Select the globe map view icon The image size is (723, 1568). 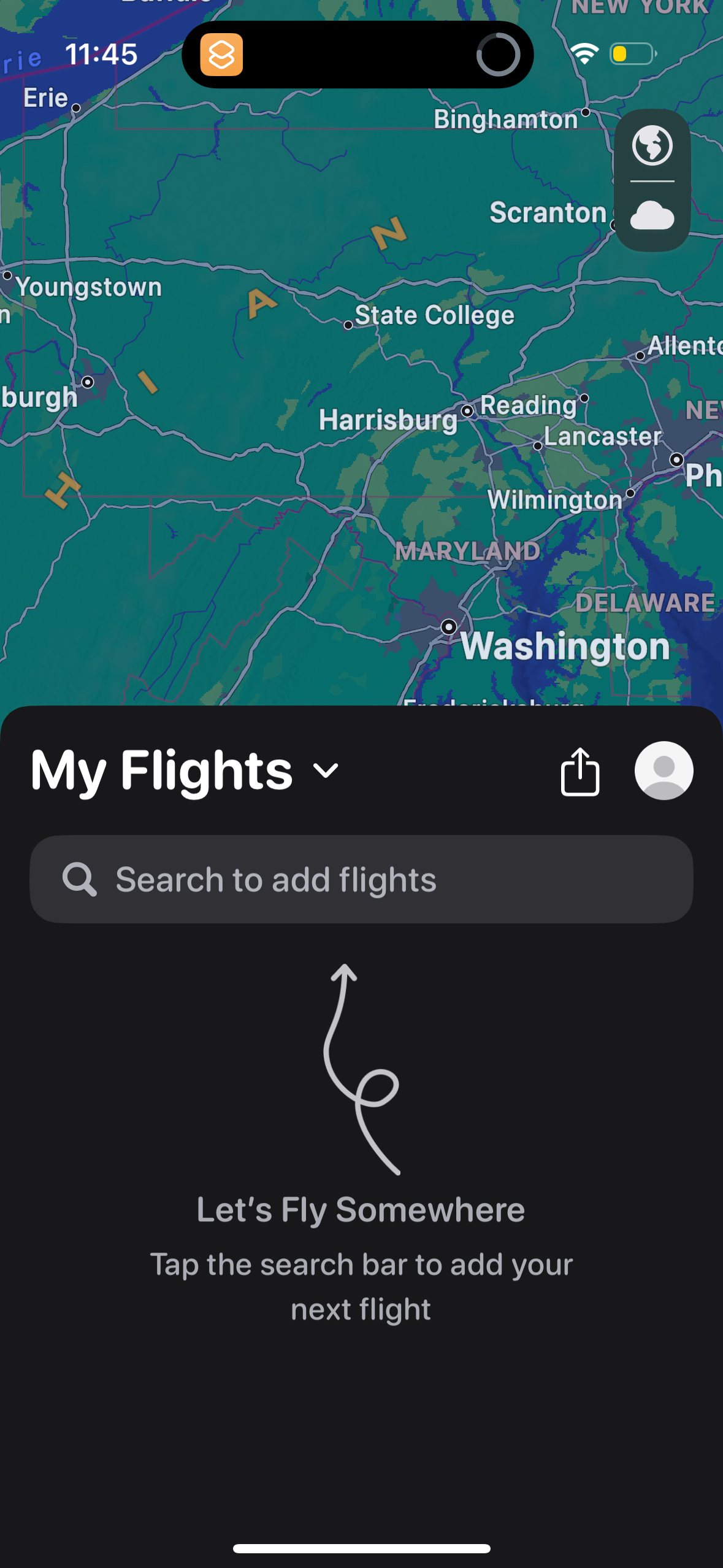(652, 146)
